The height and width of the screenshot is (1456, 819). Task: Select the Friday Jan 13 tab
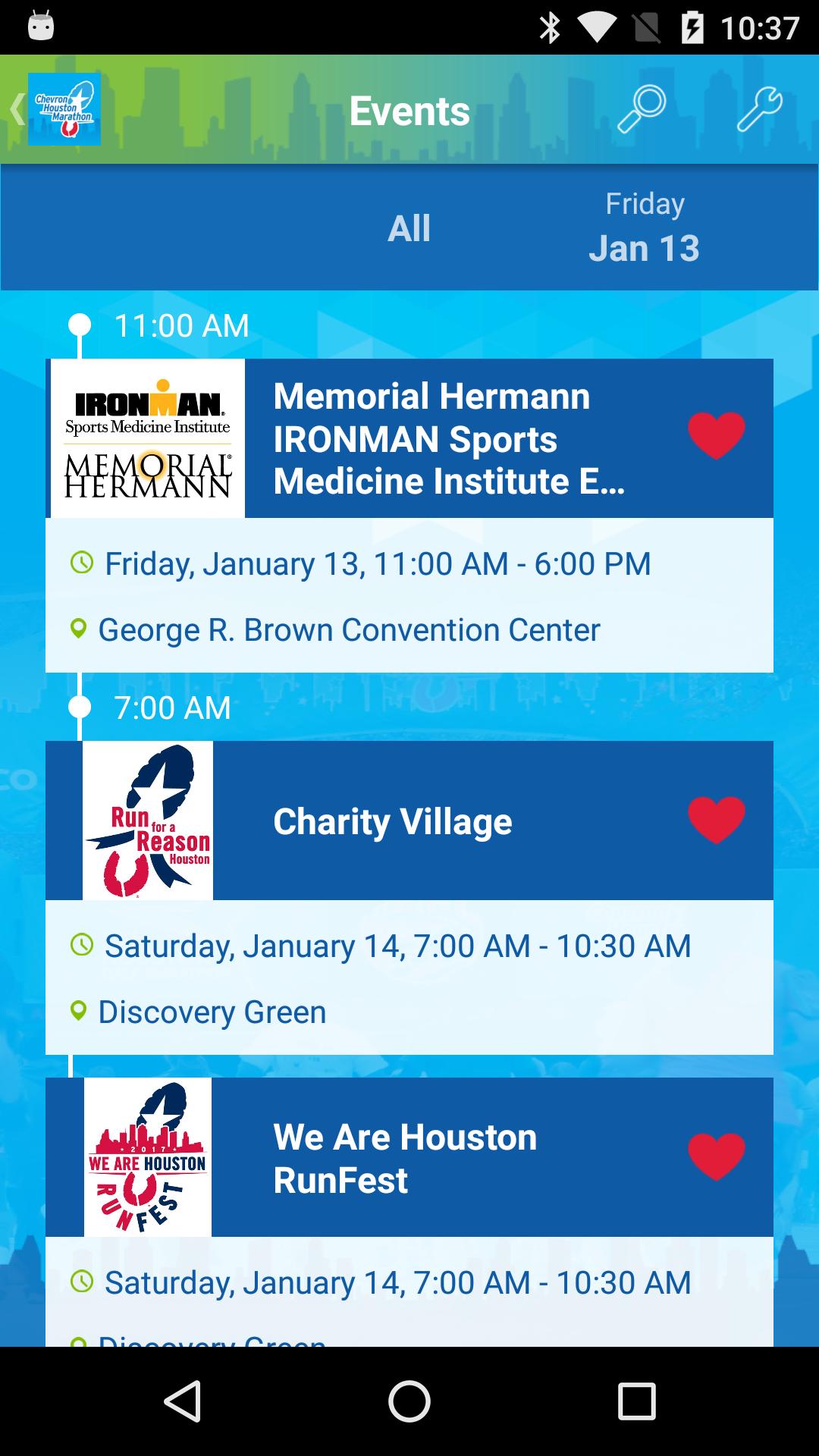pyautogui.click(x=644, y=227)
